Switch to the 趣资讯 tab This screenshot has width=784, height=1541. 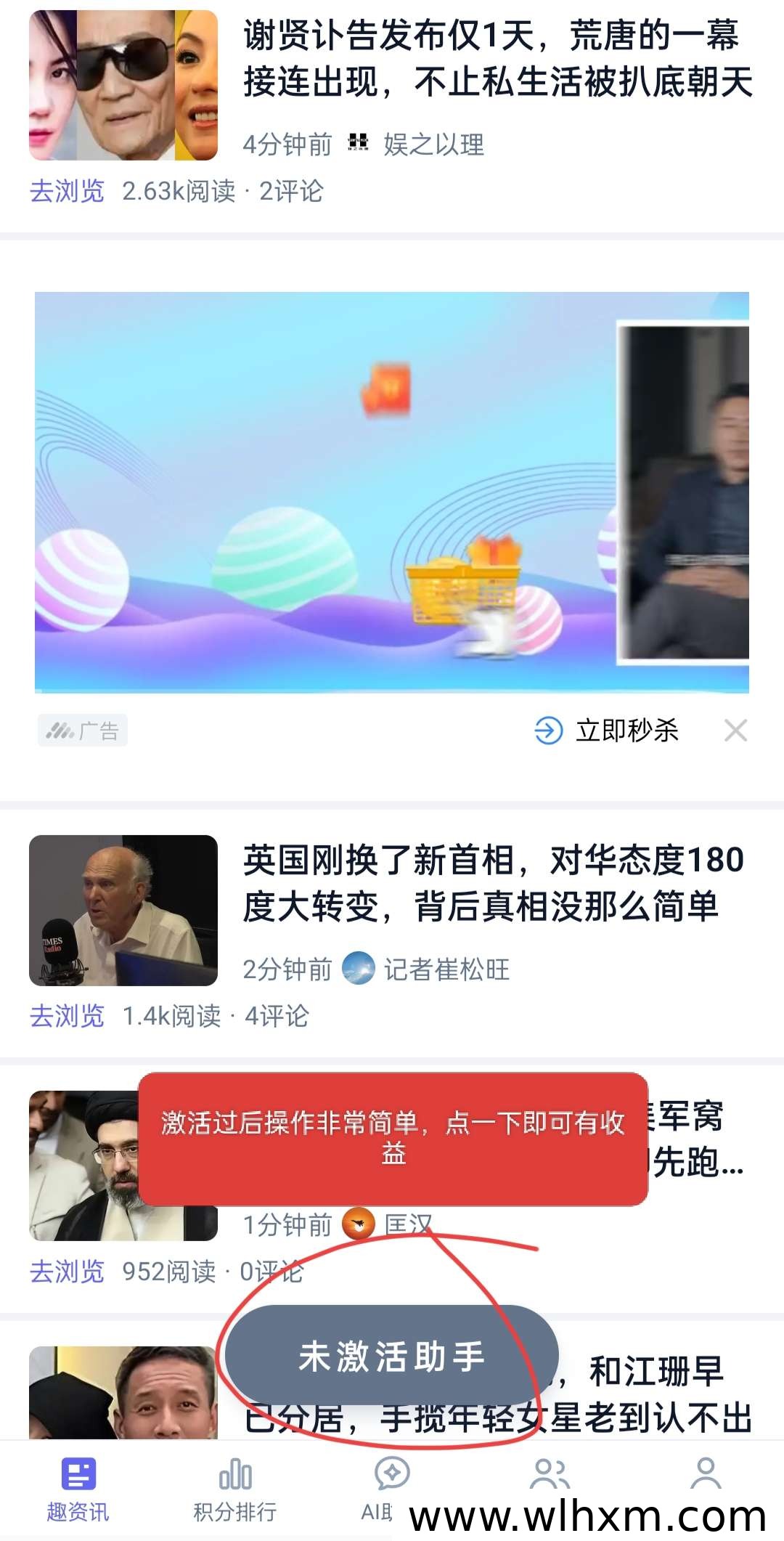pyautogui.click(x=78, y=1489)
